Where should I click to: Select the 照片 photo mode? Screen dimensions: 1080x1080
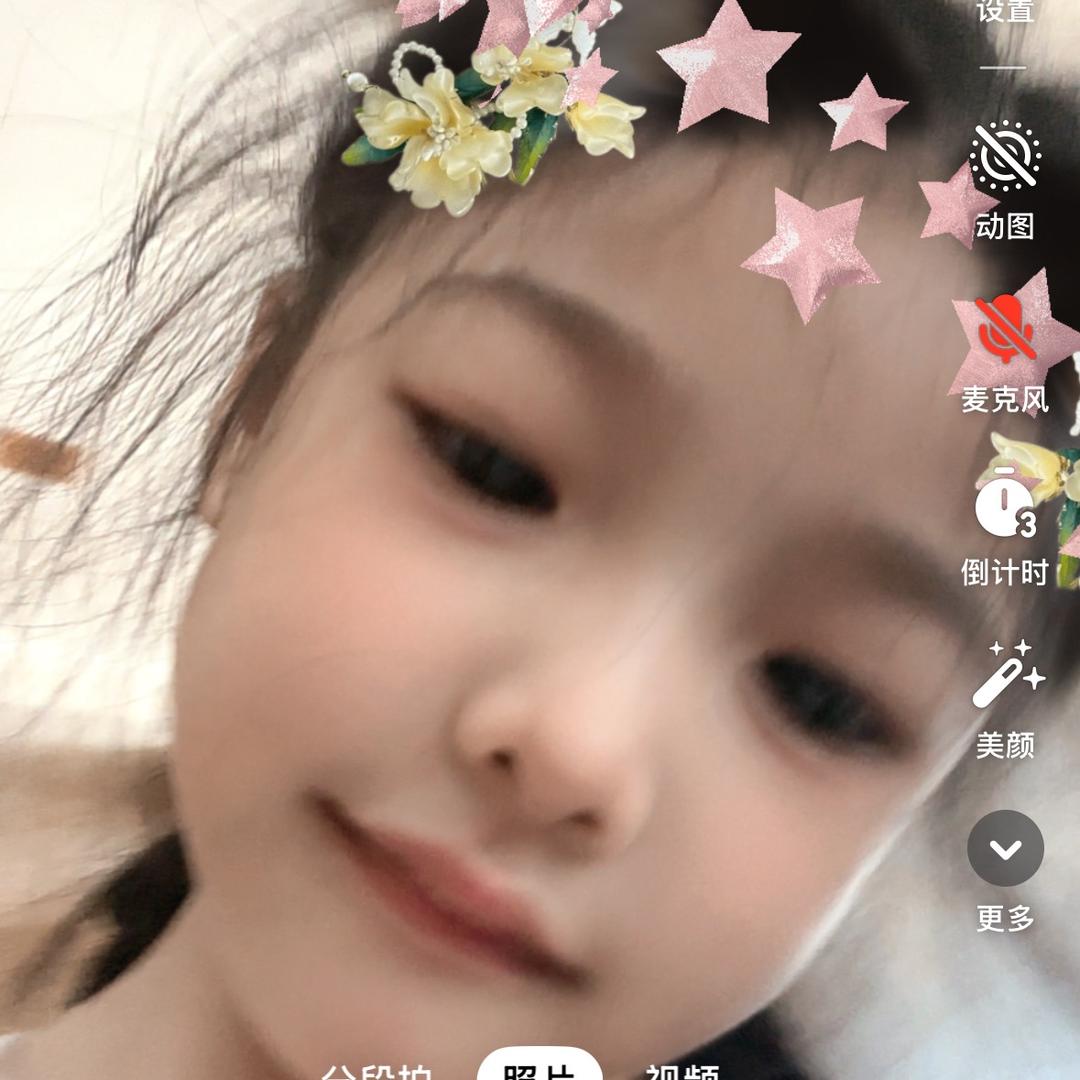point(539,1068)
